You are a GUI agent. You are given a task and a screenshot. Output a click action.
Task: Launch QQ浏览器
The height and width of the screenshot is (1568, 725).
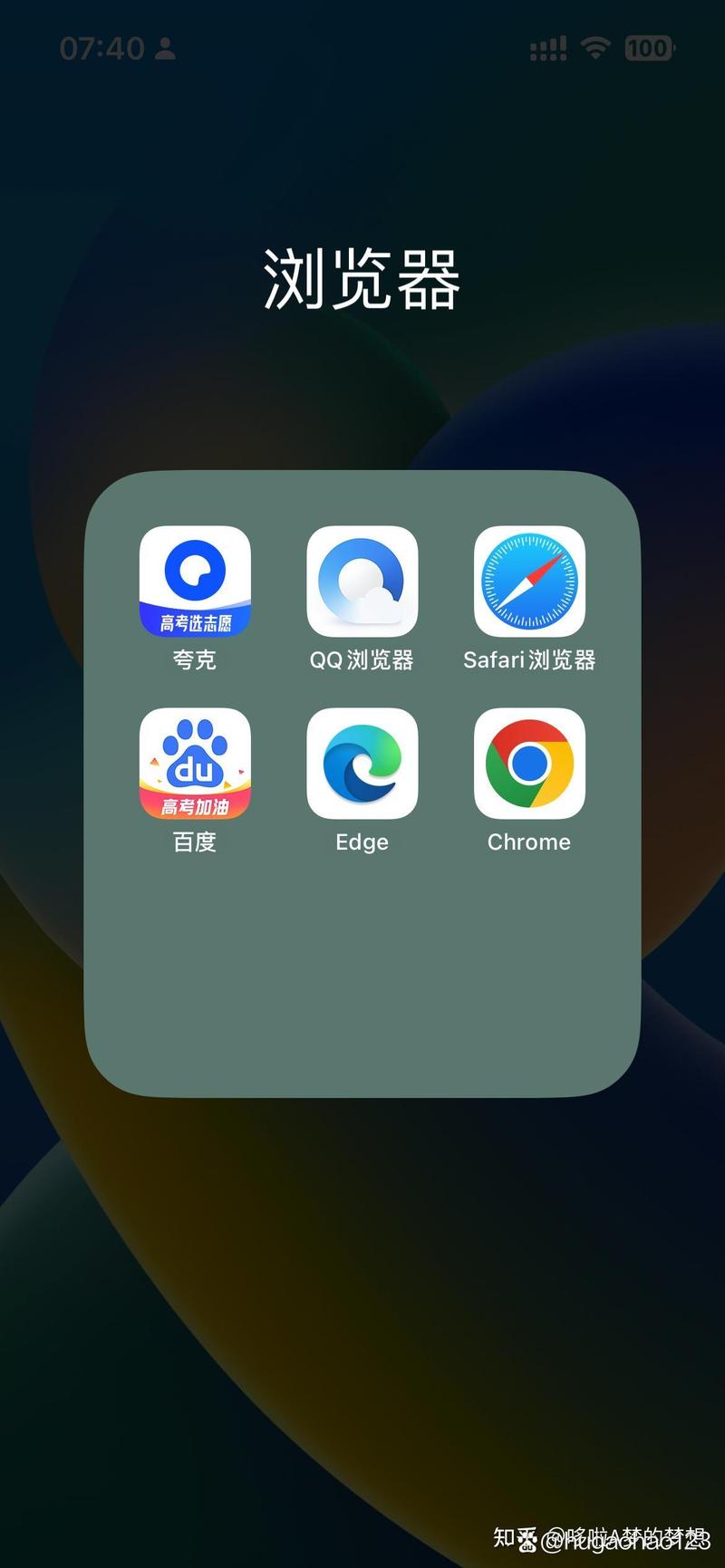(x=362, y=582)
